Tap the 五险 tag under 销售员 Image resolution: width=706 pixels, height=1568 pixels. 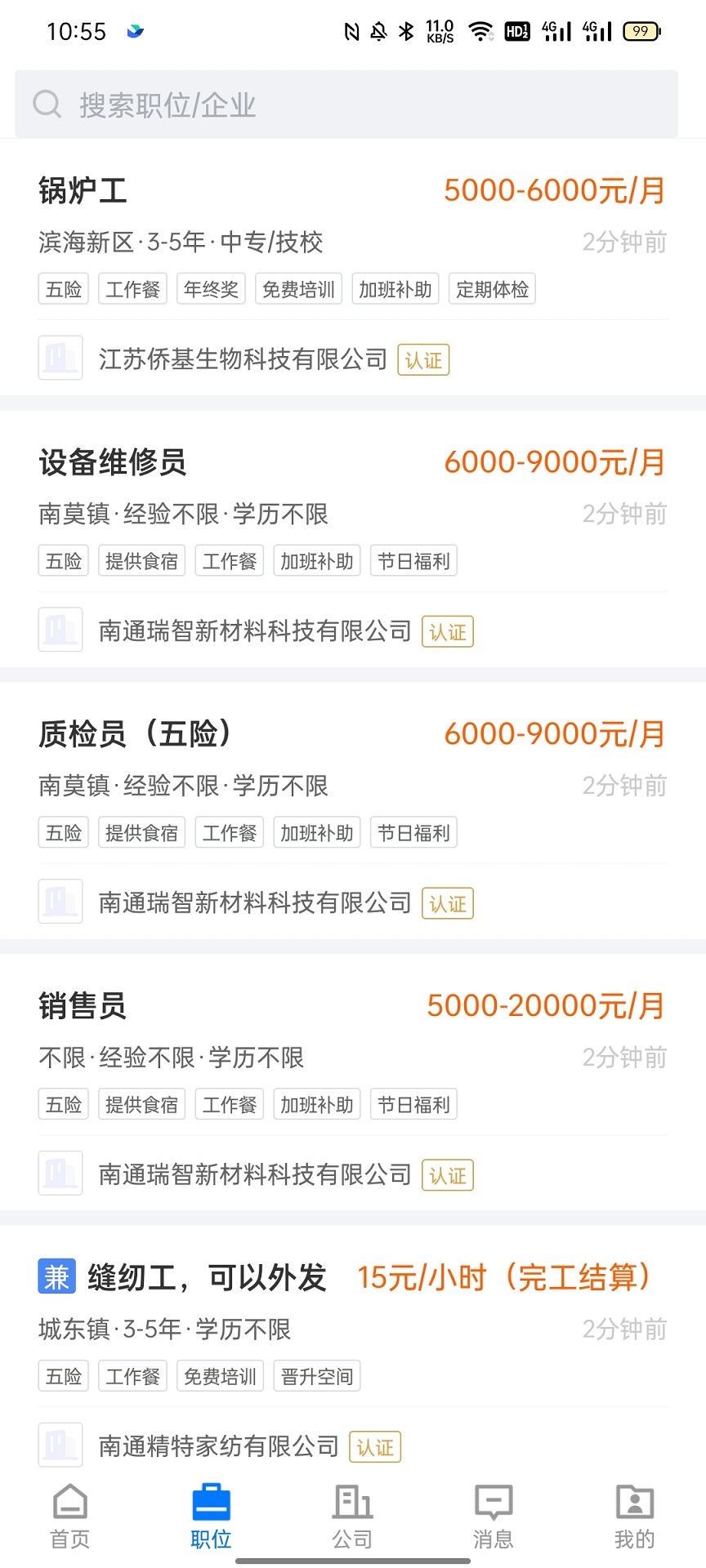click(x=63, y=1104)
